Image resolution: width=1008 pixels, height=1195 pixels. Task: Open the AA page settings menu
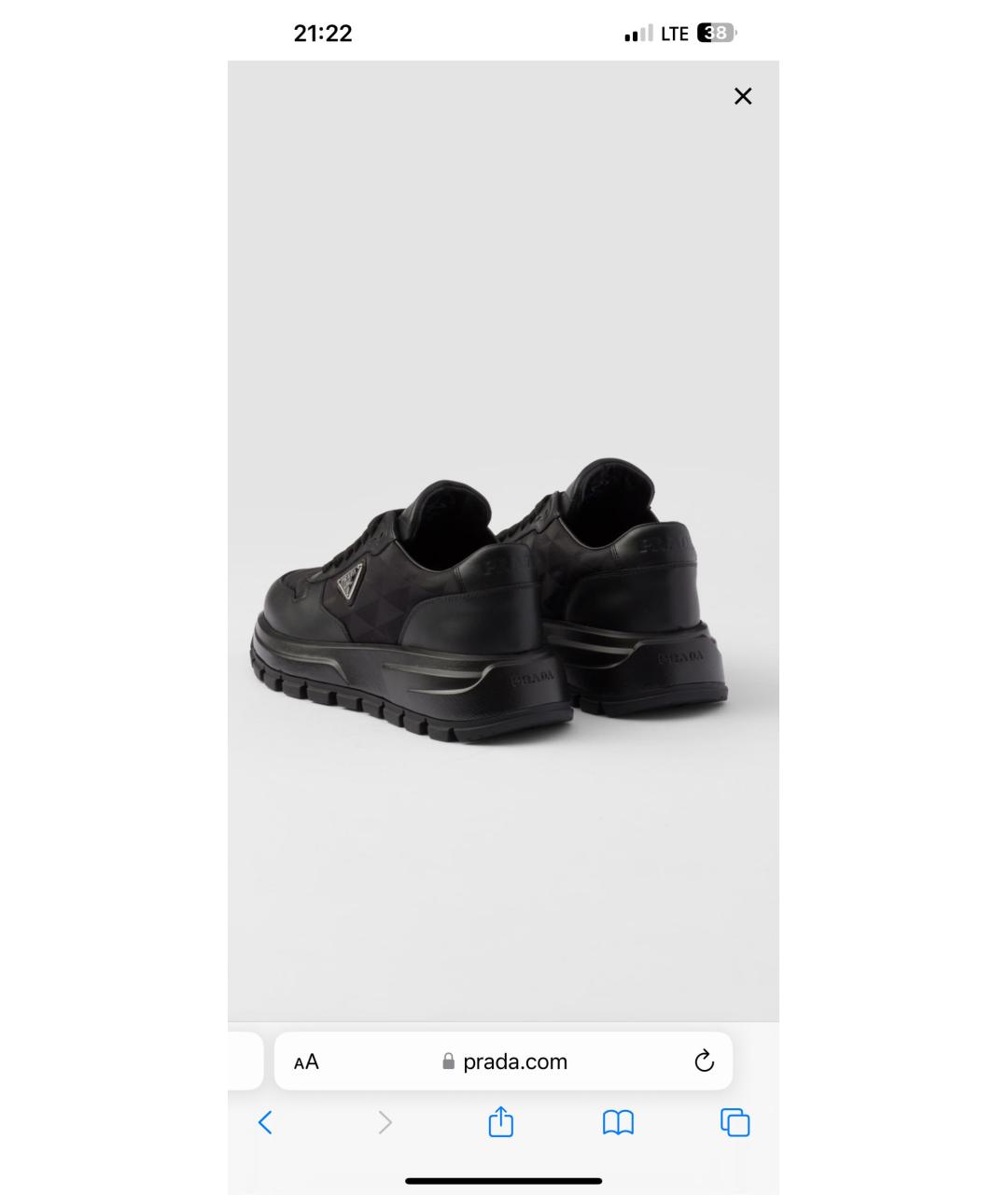pos(306,1061)
